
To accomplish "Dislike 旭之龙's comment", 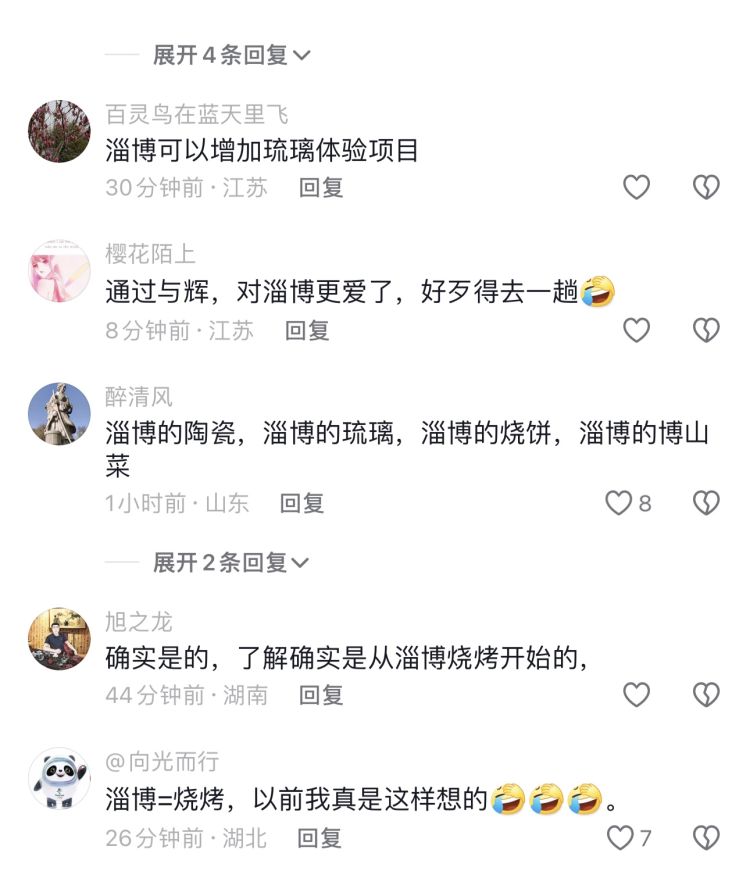I will 706,694.
